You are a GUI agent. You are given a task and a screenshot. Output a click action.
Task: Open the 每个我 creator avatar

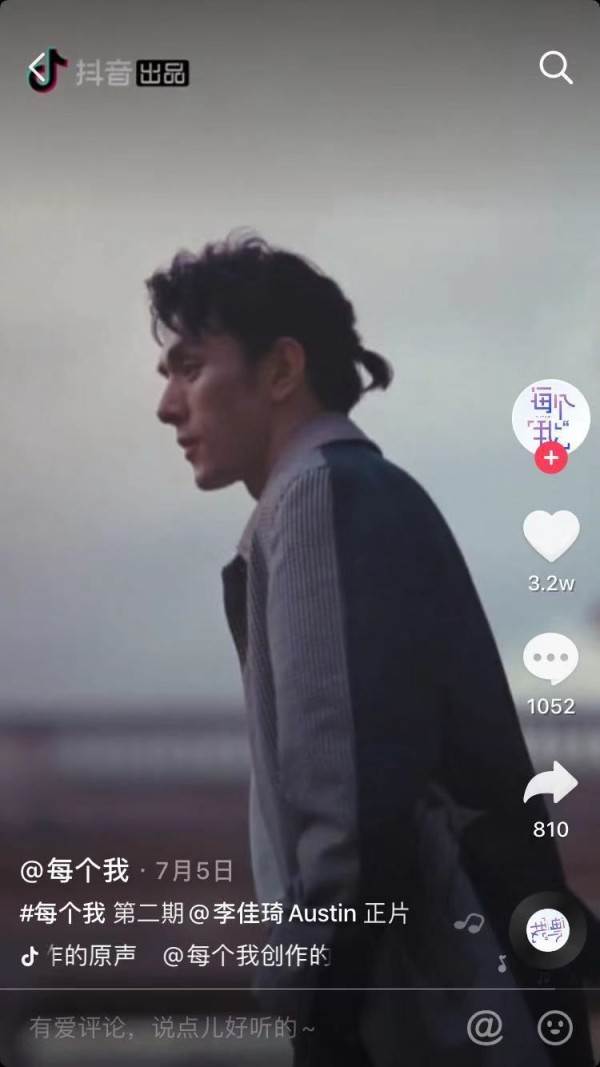point(550,416)
